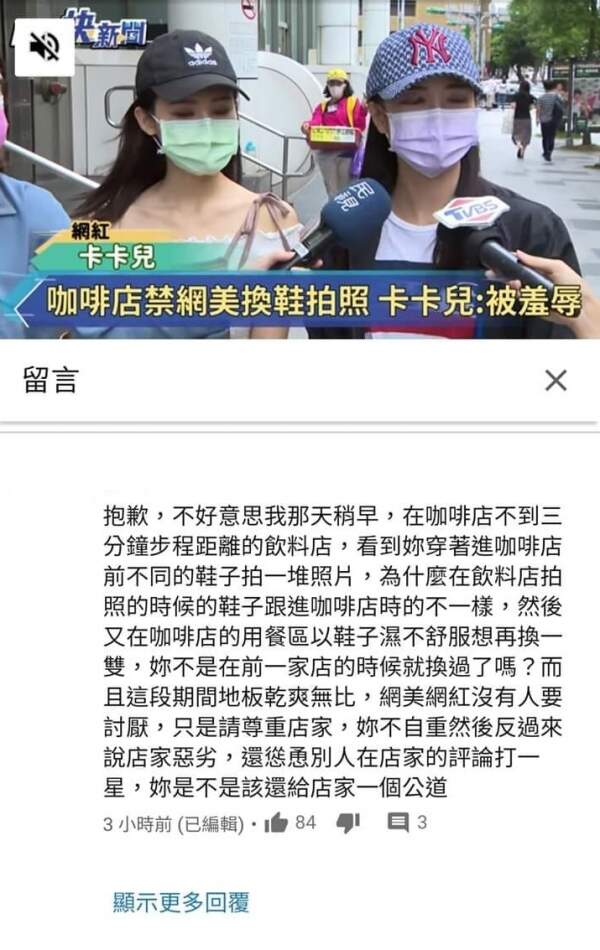Screen dimensions: 600x950
Task: Close the 留言 comments panel
Action: (x=555, y=380)
